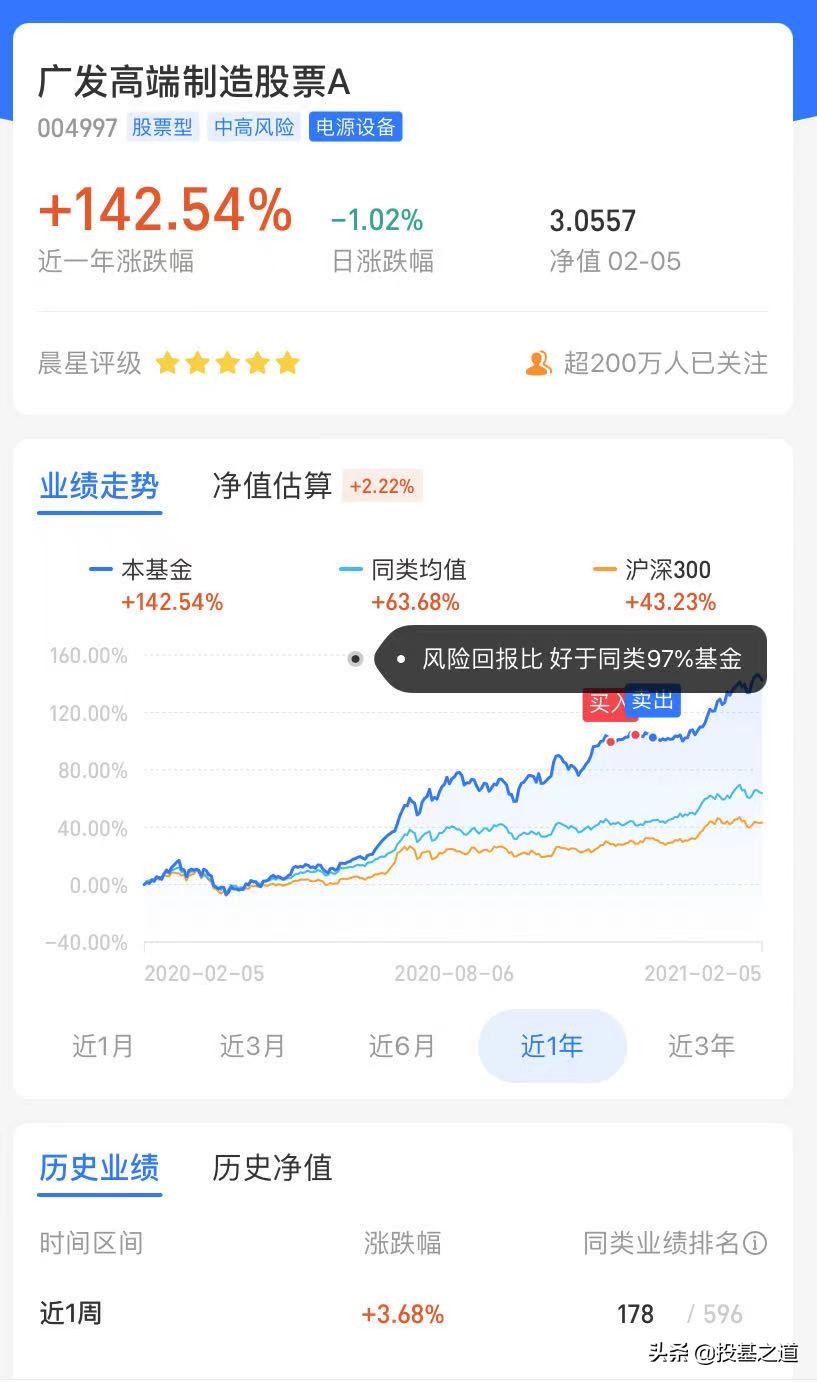Tap the 中高风险 risk tag
817x1382 pixels.
point(254,127)
